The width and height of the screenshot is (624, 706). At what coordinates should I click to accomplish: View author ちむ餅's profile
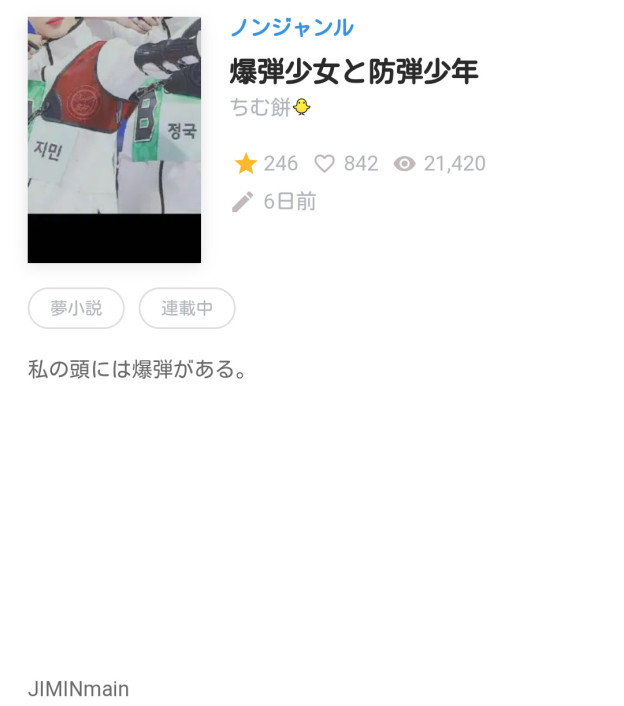(270, 107)
